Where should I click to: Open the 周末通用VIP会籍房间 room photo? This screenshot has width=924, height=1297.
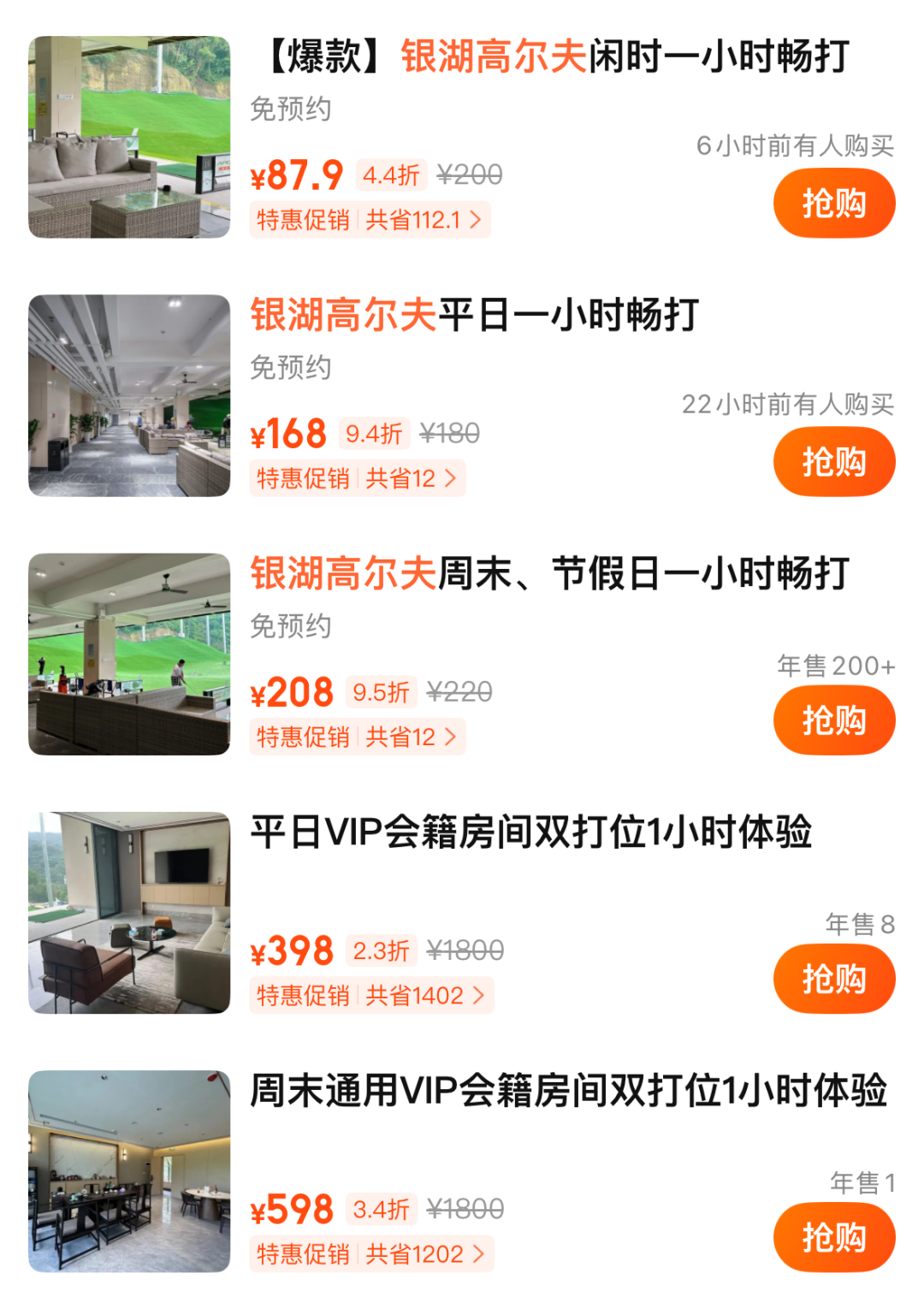129,1170
